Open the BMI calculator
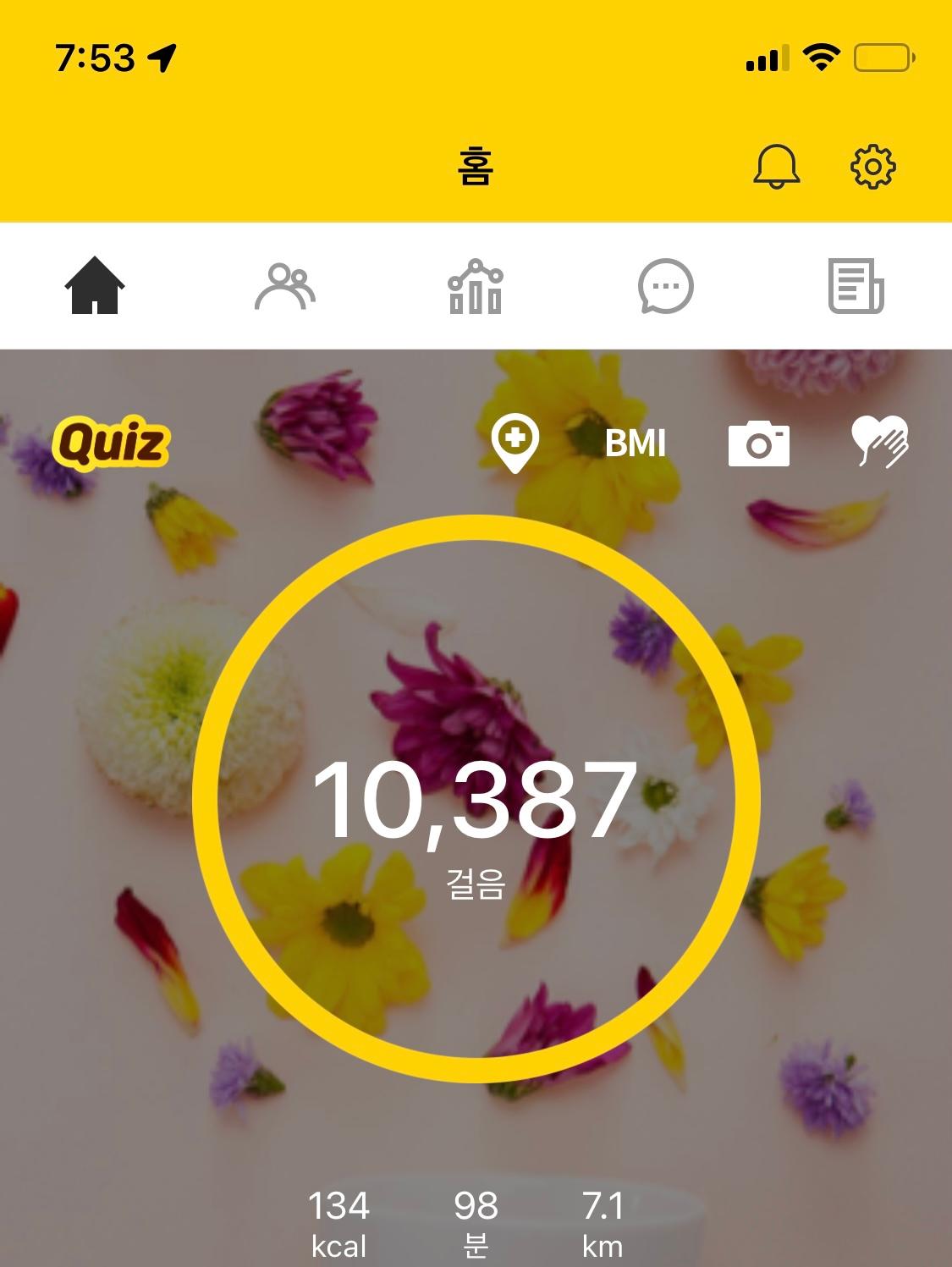Image resolution: width=952 pixels, height=1267 pixels. (636, 443)
